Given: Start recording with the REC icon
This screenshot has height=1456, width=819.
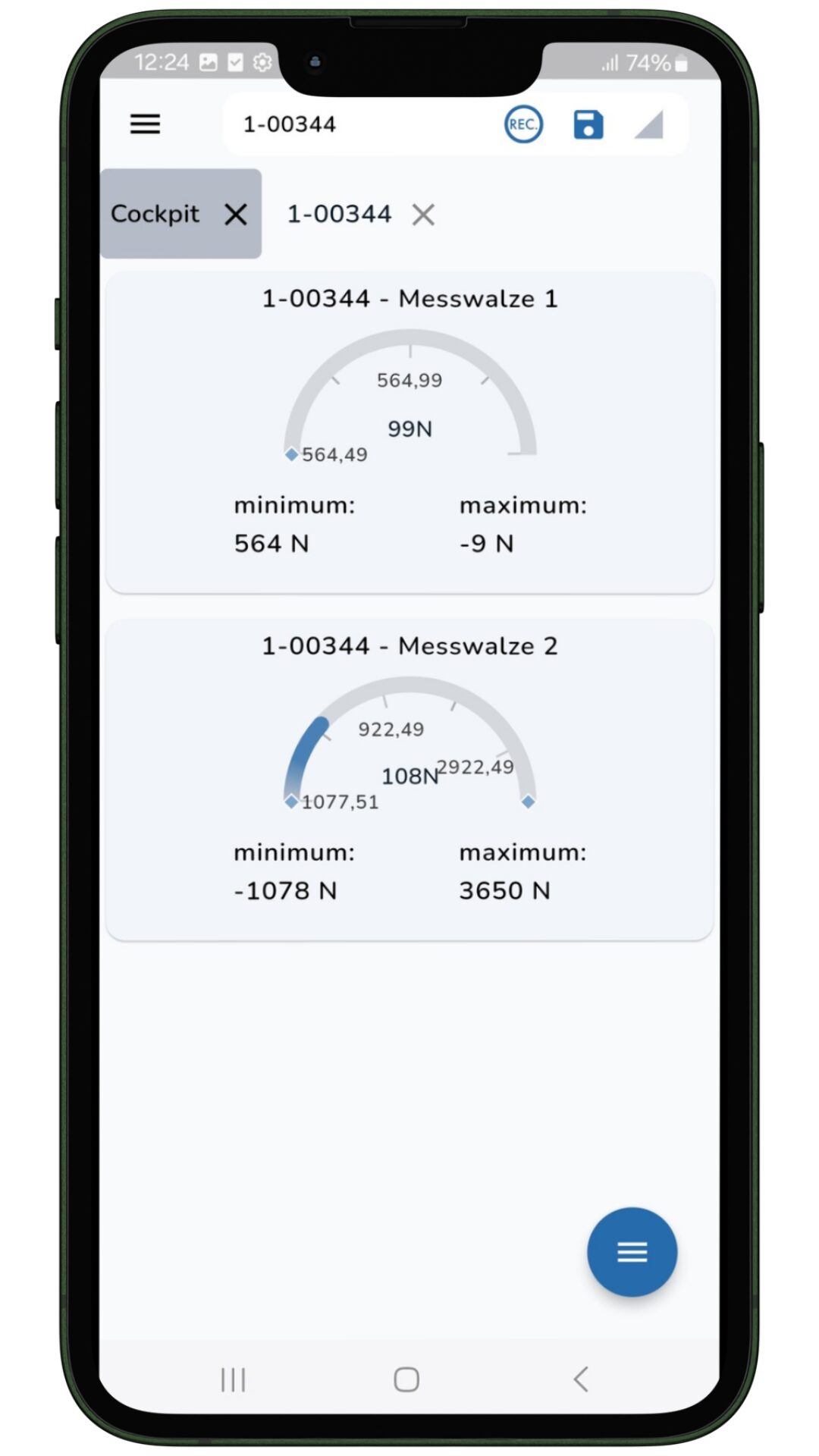Looking at the screenshot, I should (523, 124).
